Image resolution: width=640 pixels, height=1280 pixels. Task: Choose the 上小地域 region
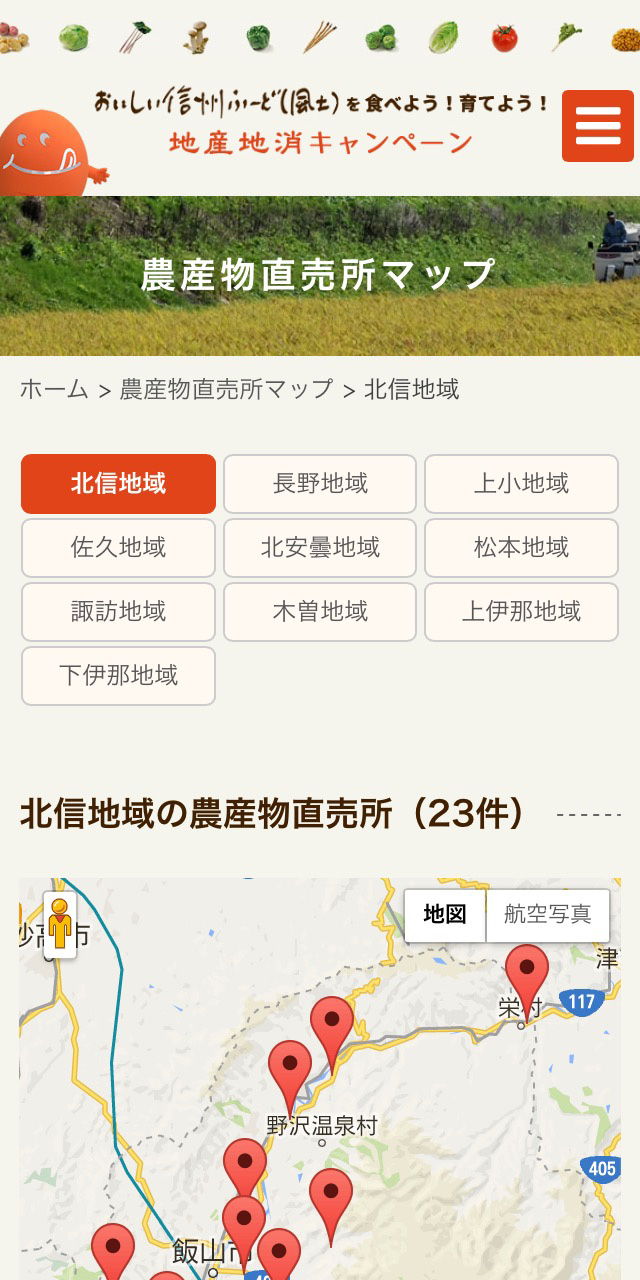pyautogui.click(x=521, y=484)
